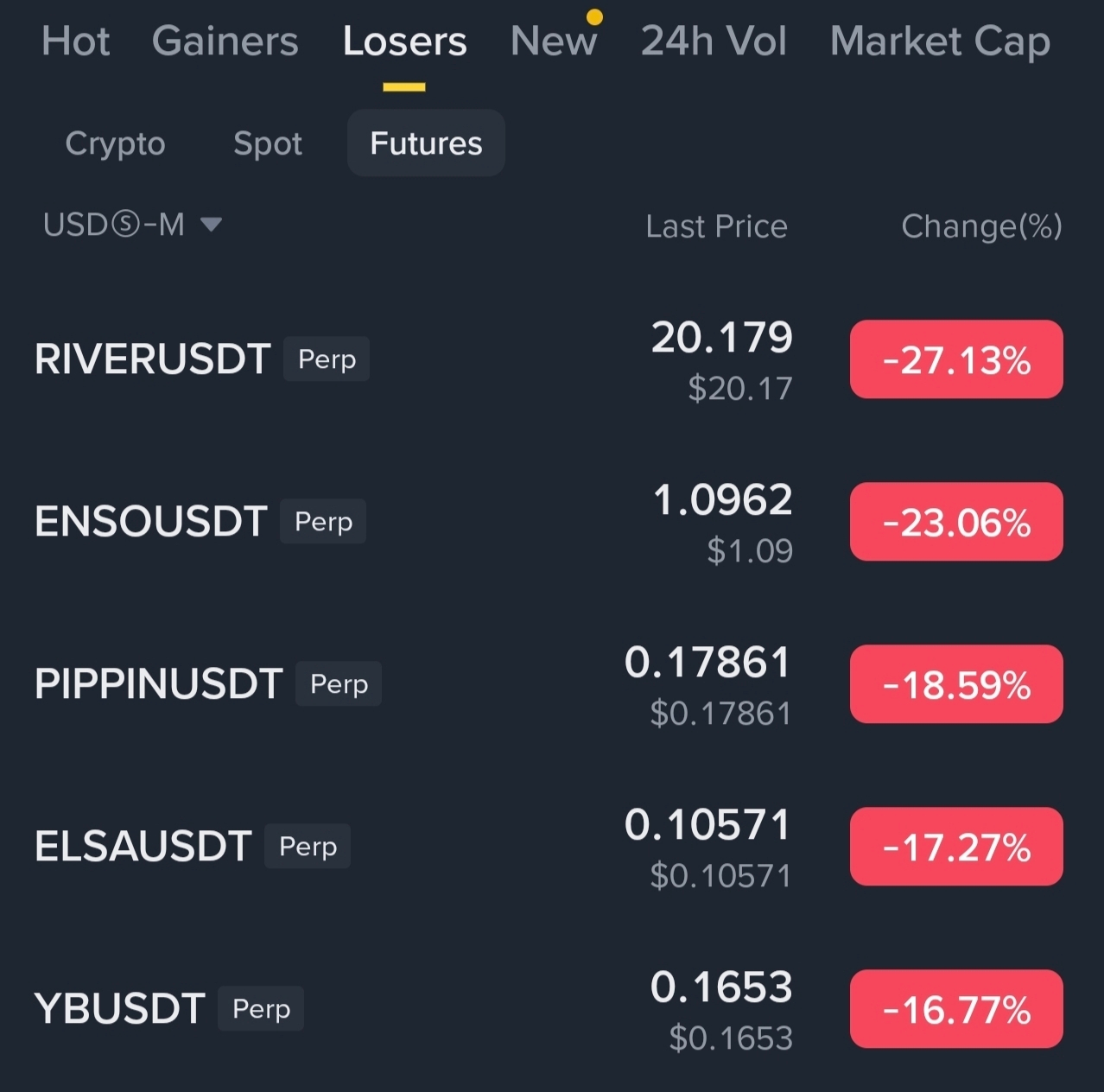
Task: View the YBUSDT perpetual contract
Action: tap(120, 1009)
